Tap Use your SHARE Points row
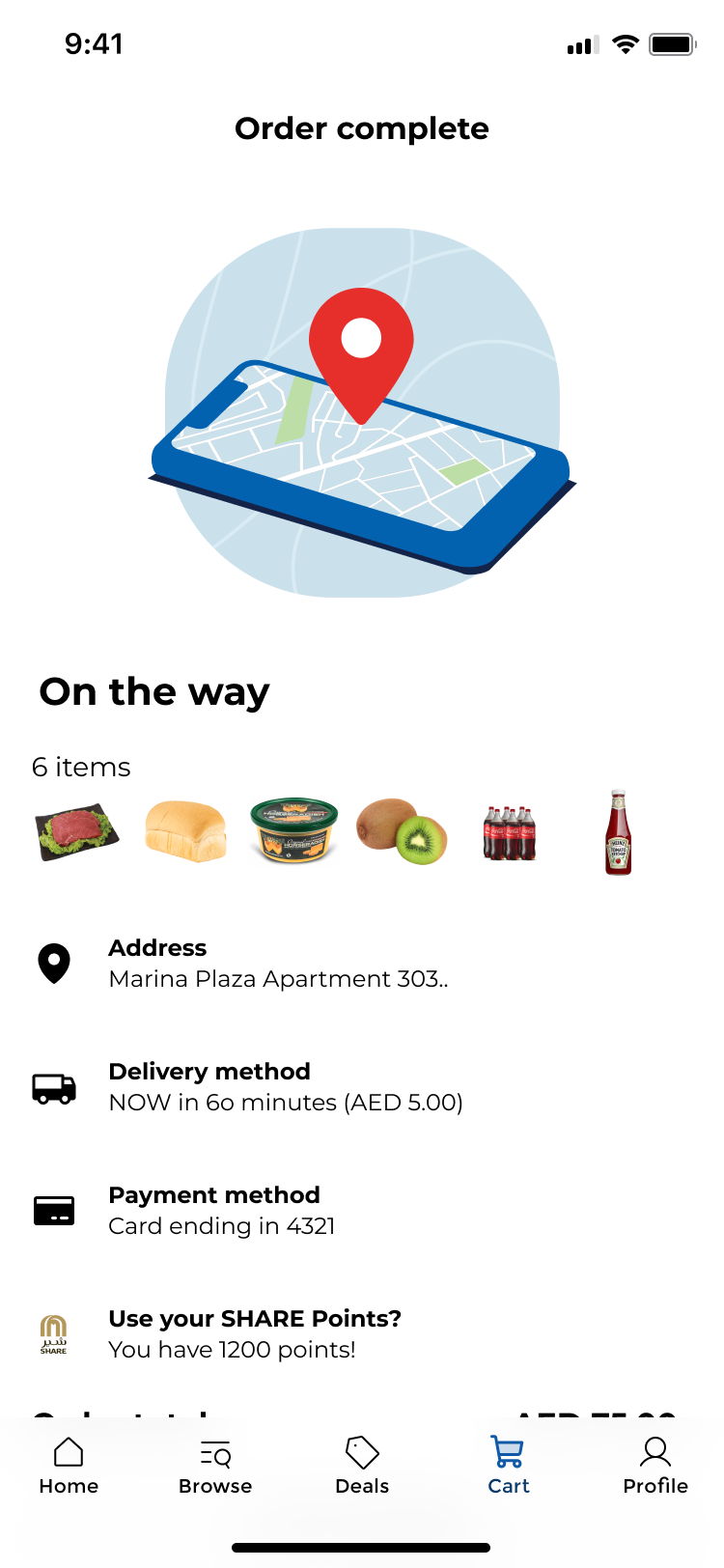This screenshot has width=724, height=1568. (x=362, y=1334)
